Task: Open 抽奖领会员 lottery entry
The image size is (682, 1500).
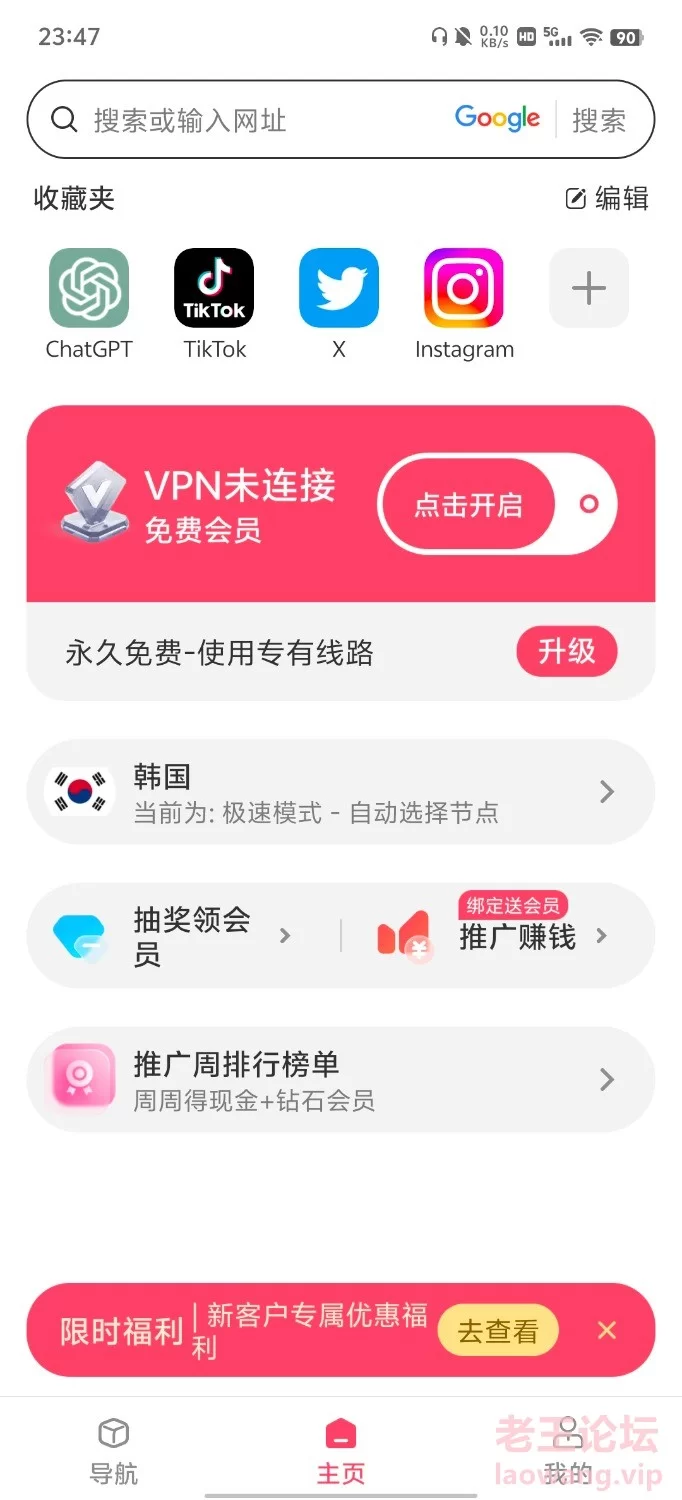Action: [173, 936]
